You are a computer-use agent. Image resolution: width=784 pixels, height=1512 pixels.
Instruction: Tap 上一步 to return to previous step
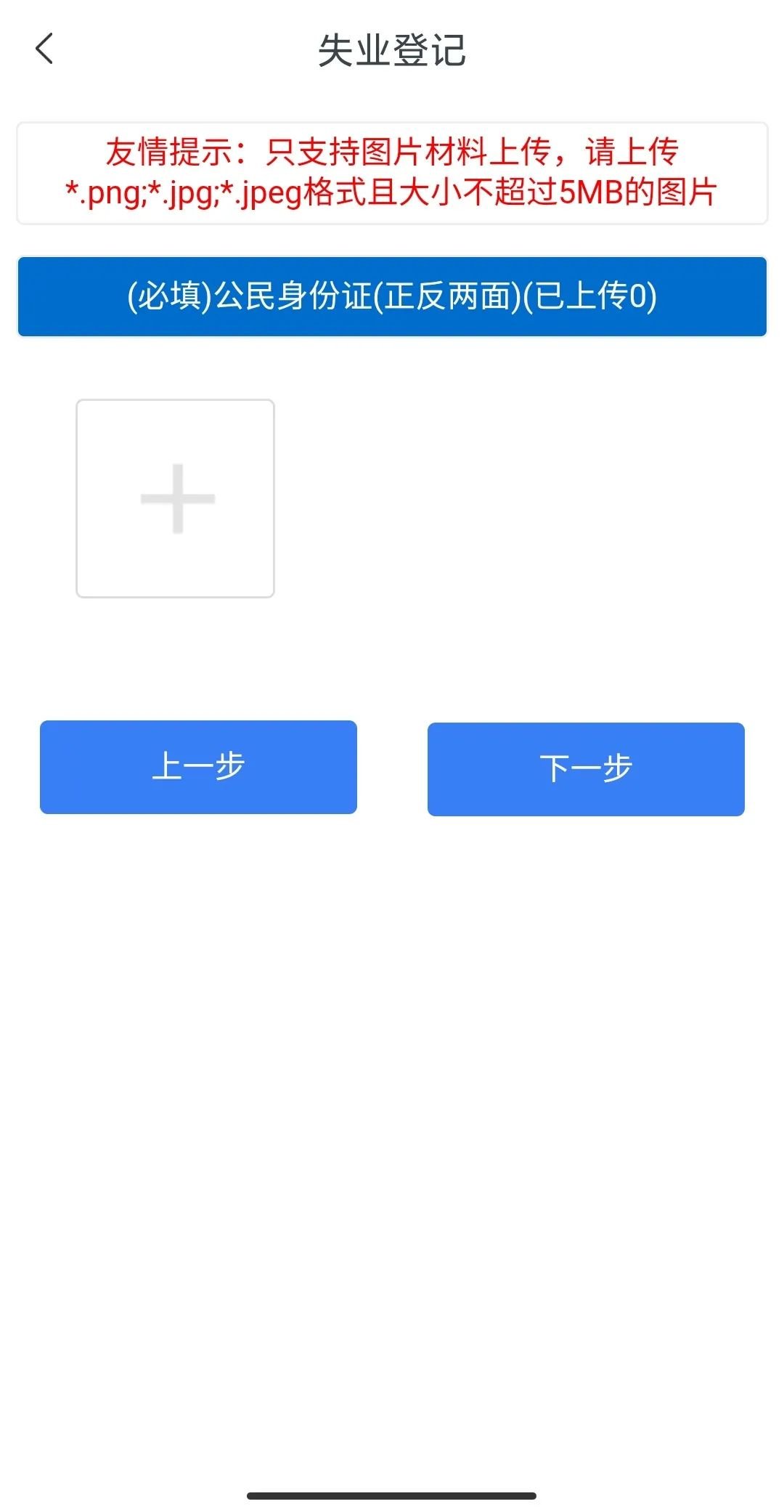[198, 767]
